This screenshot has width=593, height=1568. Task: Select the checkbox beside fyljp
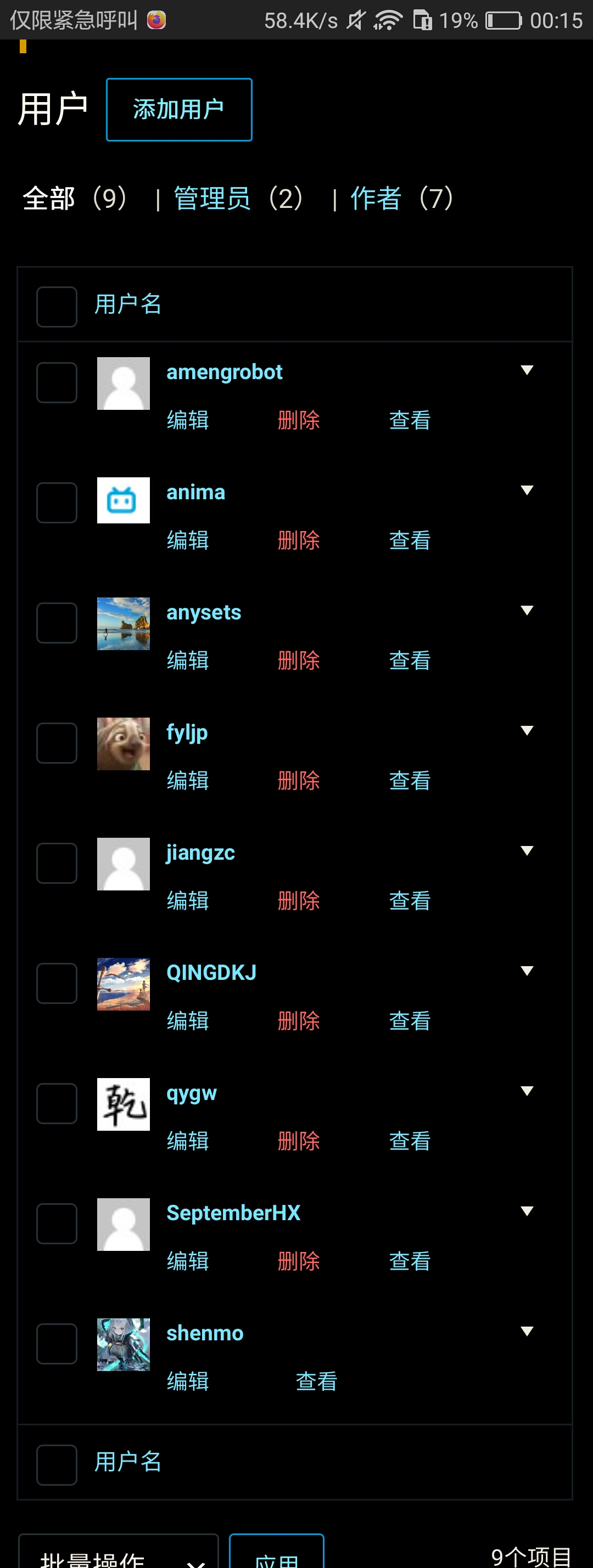[57, 743]
